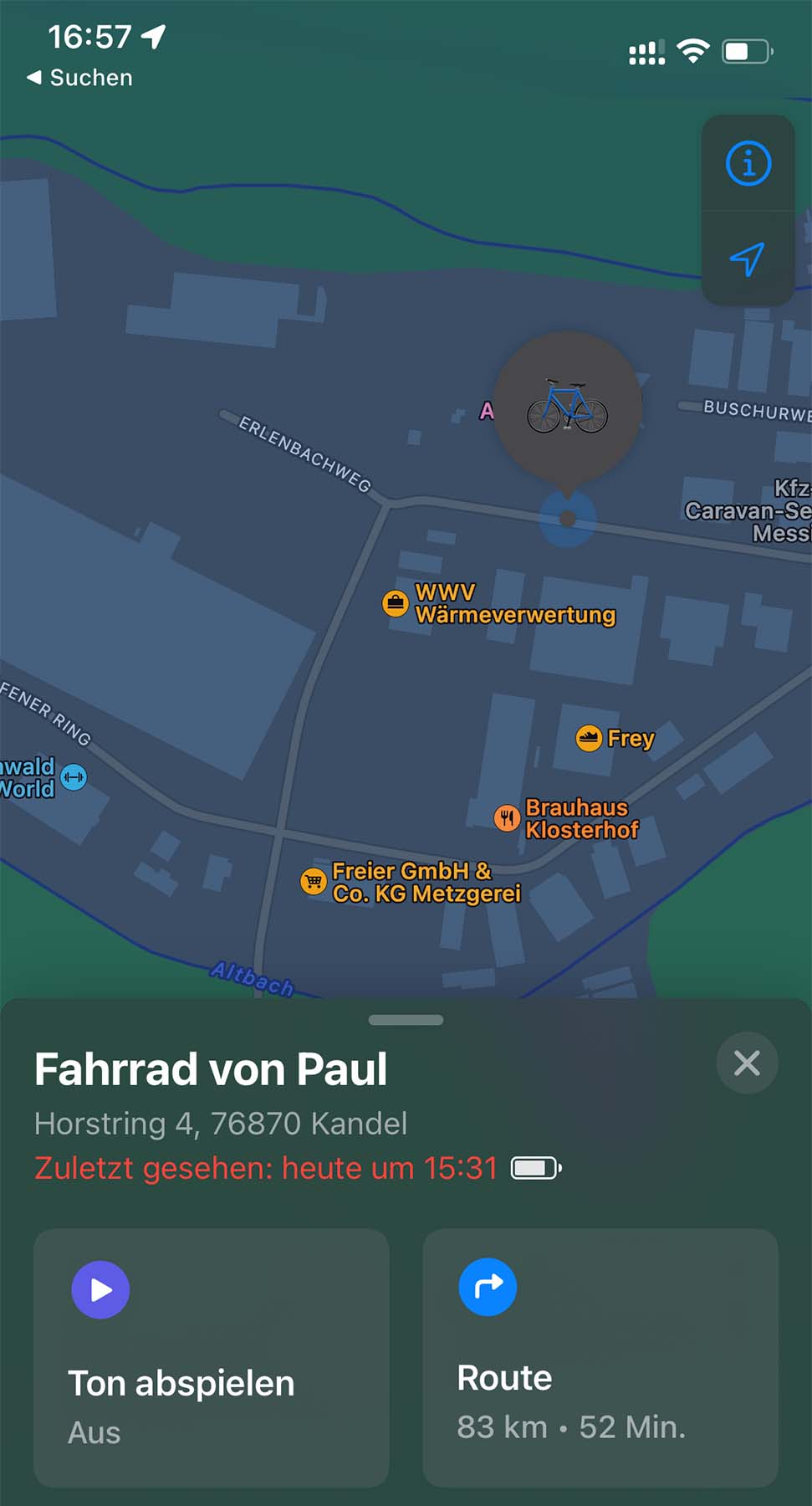
Task: Go back to Suchen app
Action: pyautogui.click(x=80, y=78)
